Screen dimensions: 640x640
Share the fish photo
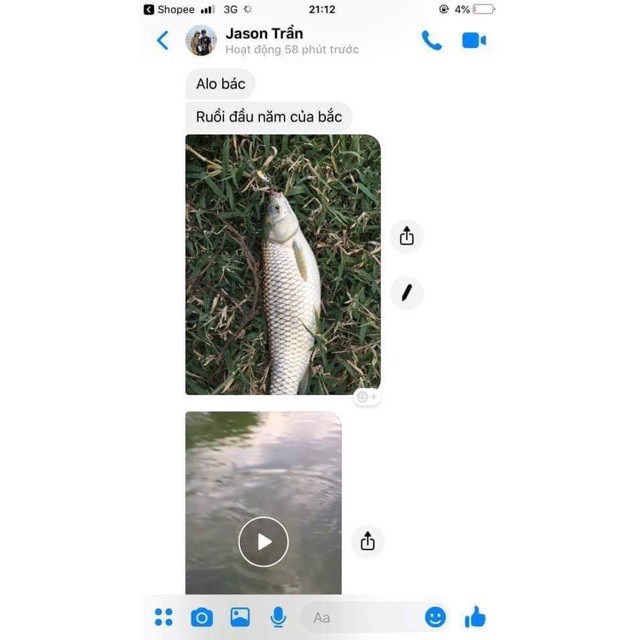pos(406,237)
